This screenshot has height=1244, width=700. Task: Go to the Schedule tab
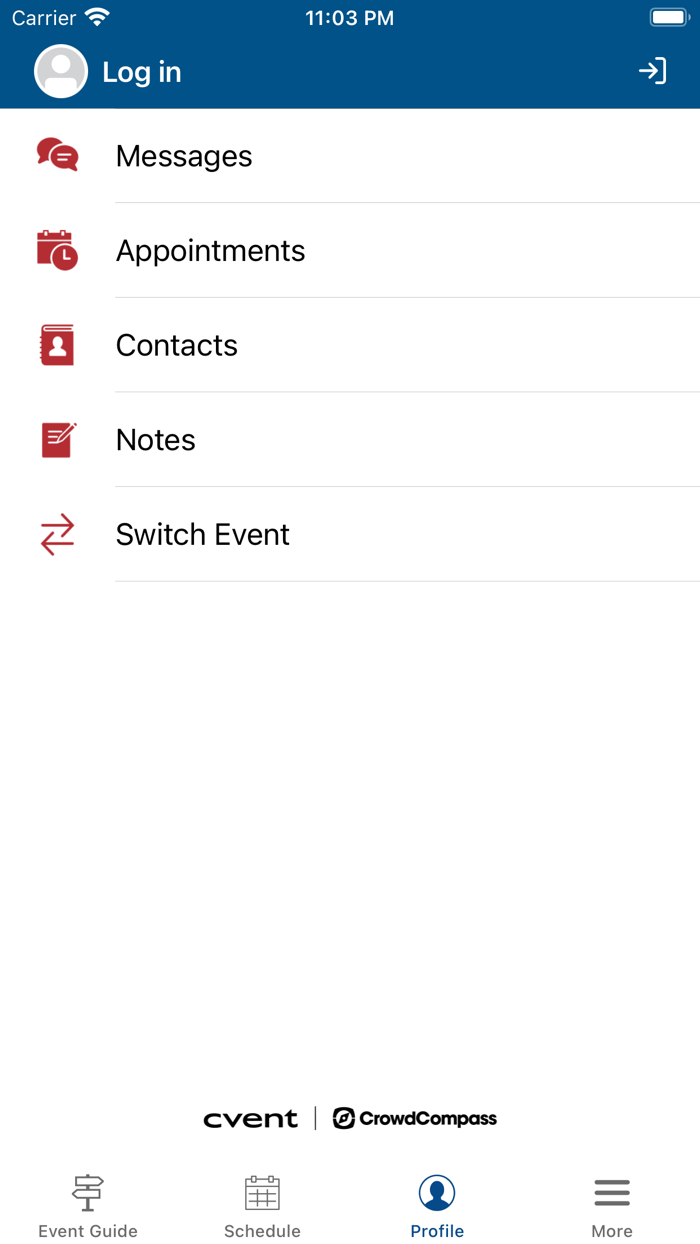click(x=262, y=1205)
